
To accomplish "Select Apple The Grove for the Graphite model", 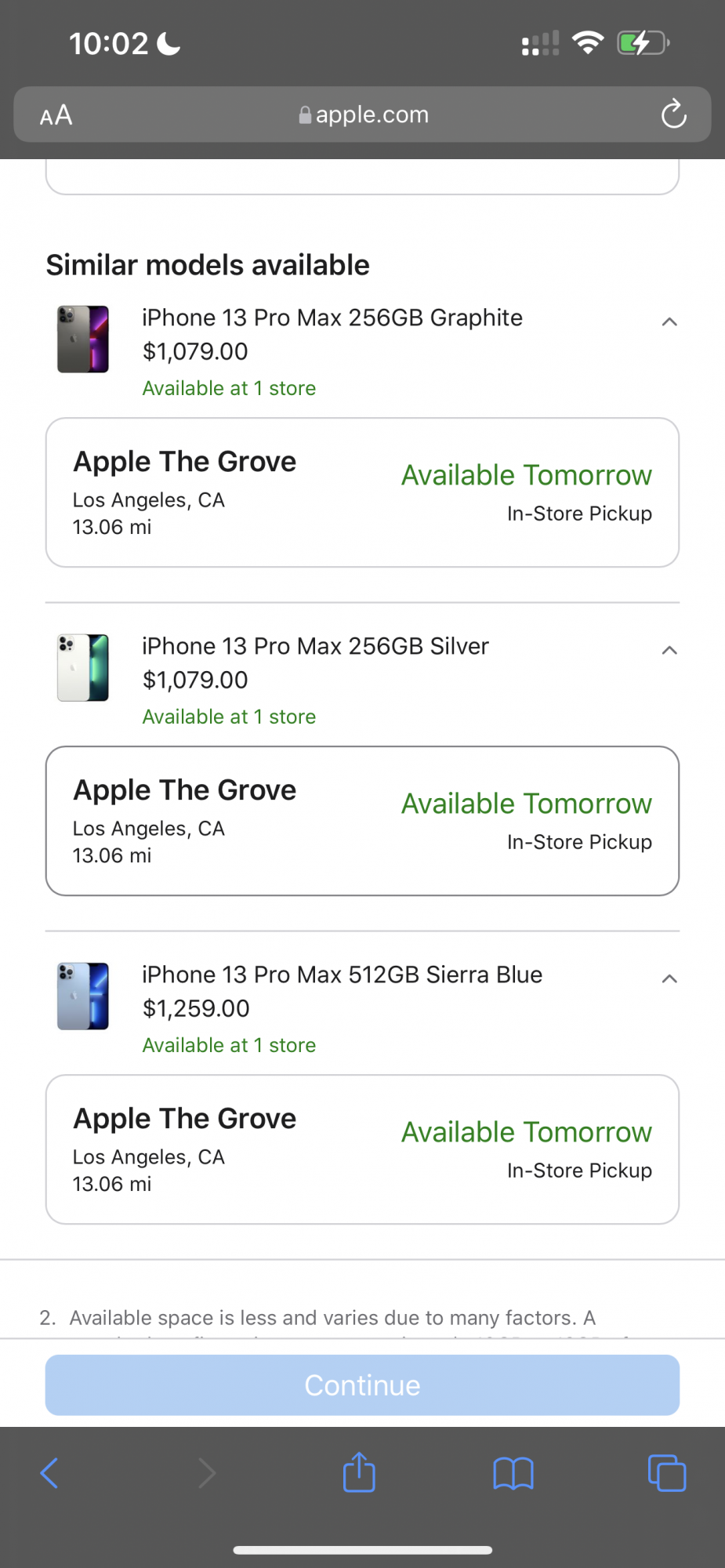I will (362, 492).
